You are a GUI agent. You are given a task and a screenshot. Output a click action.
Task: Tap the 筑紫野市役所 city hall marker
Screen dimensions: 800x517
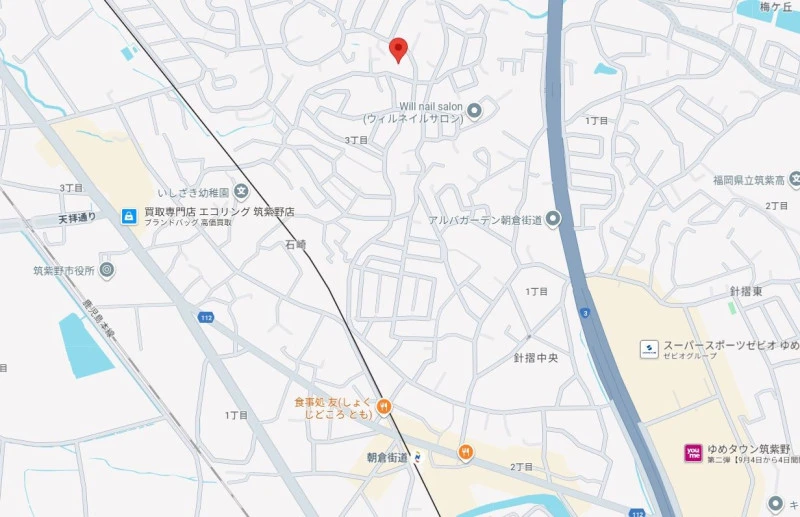click(107, 270)
